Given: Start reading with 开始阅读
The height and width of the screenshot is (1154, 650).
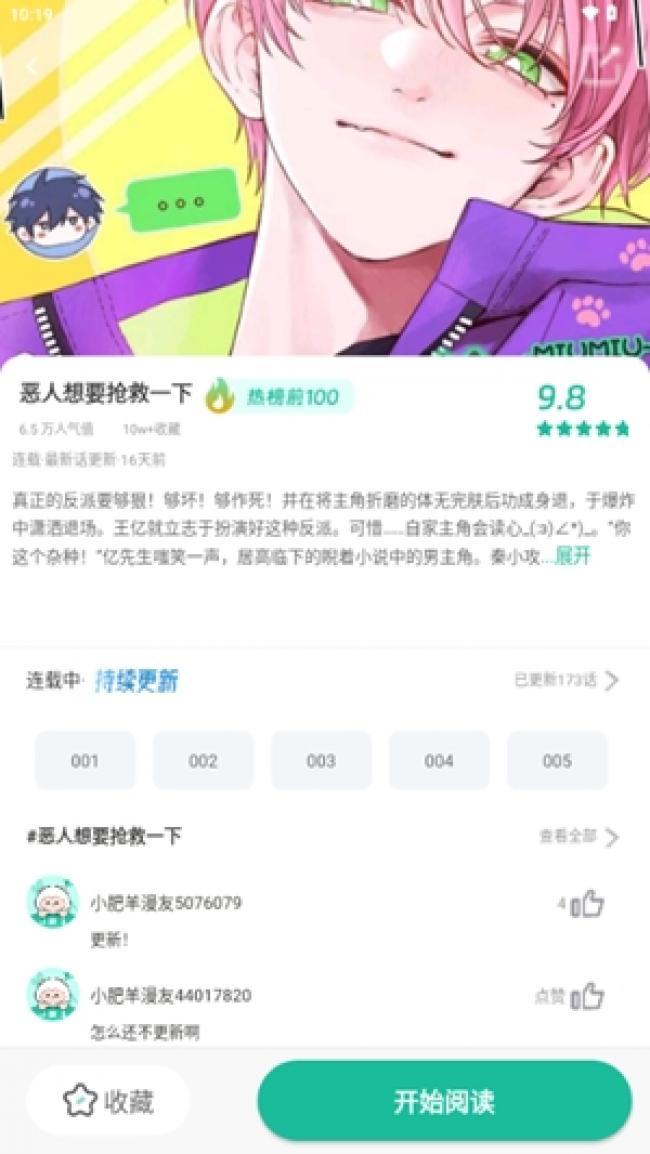Looking at the screenshot, I should point(444,1101).
